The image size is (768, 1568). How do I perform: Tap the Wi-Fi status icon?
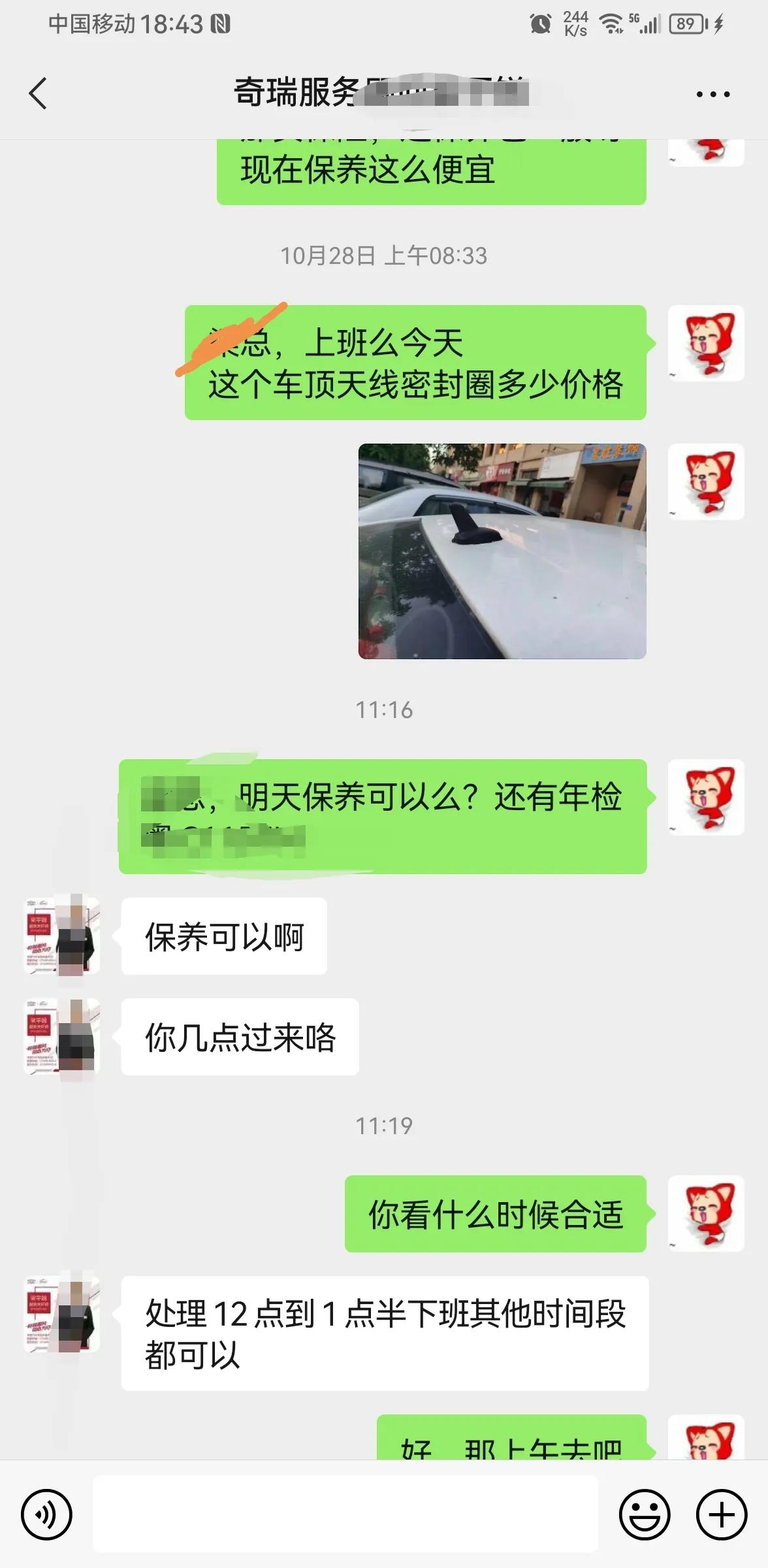[611, 22]
